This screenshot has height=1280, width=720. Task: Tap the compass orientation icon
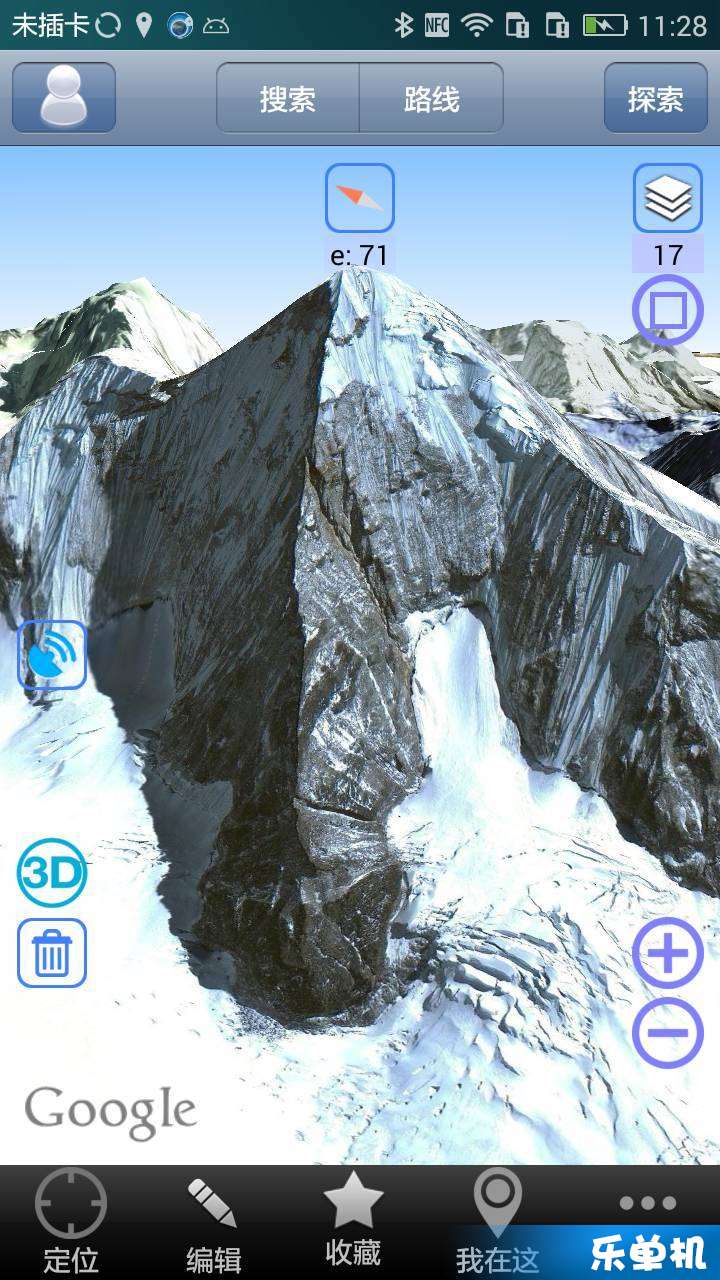[360, 198]
